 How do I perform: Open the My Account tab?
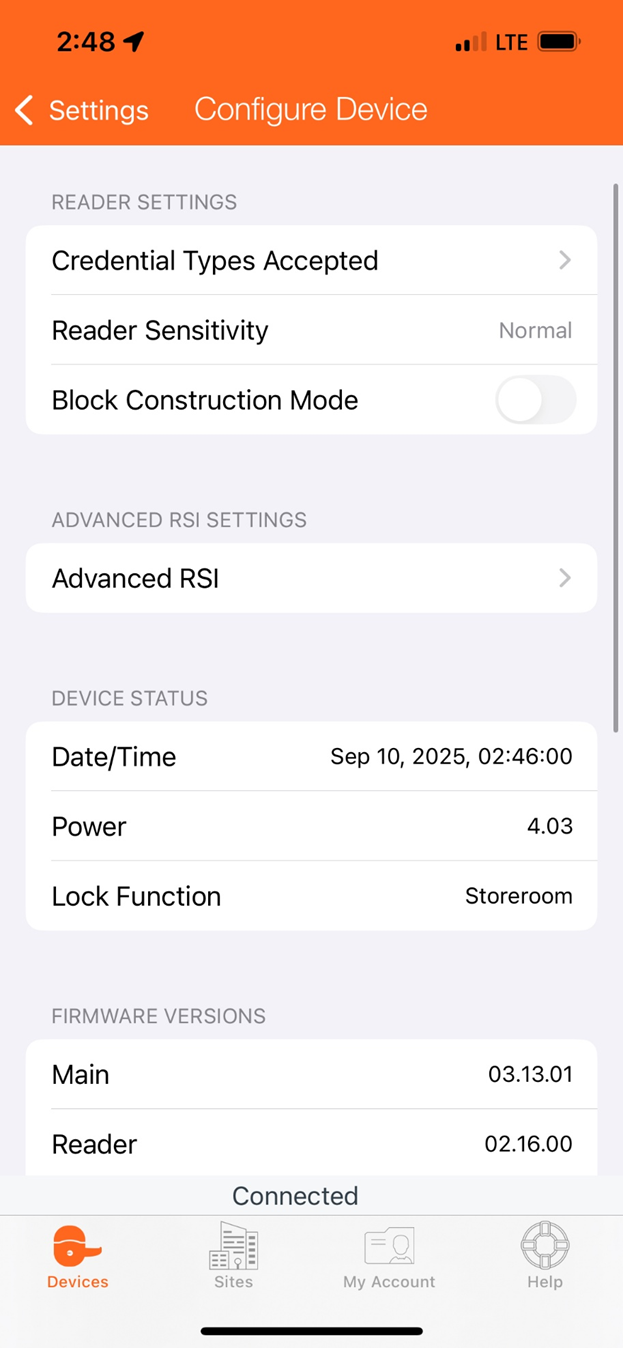click(389, 1256)
